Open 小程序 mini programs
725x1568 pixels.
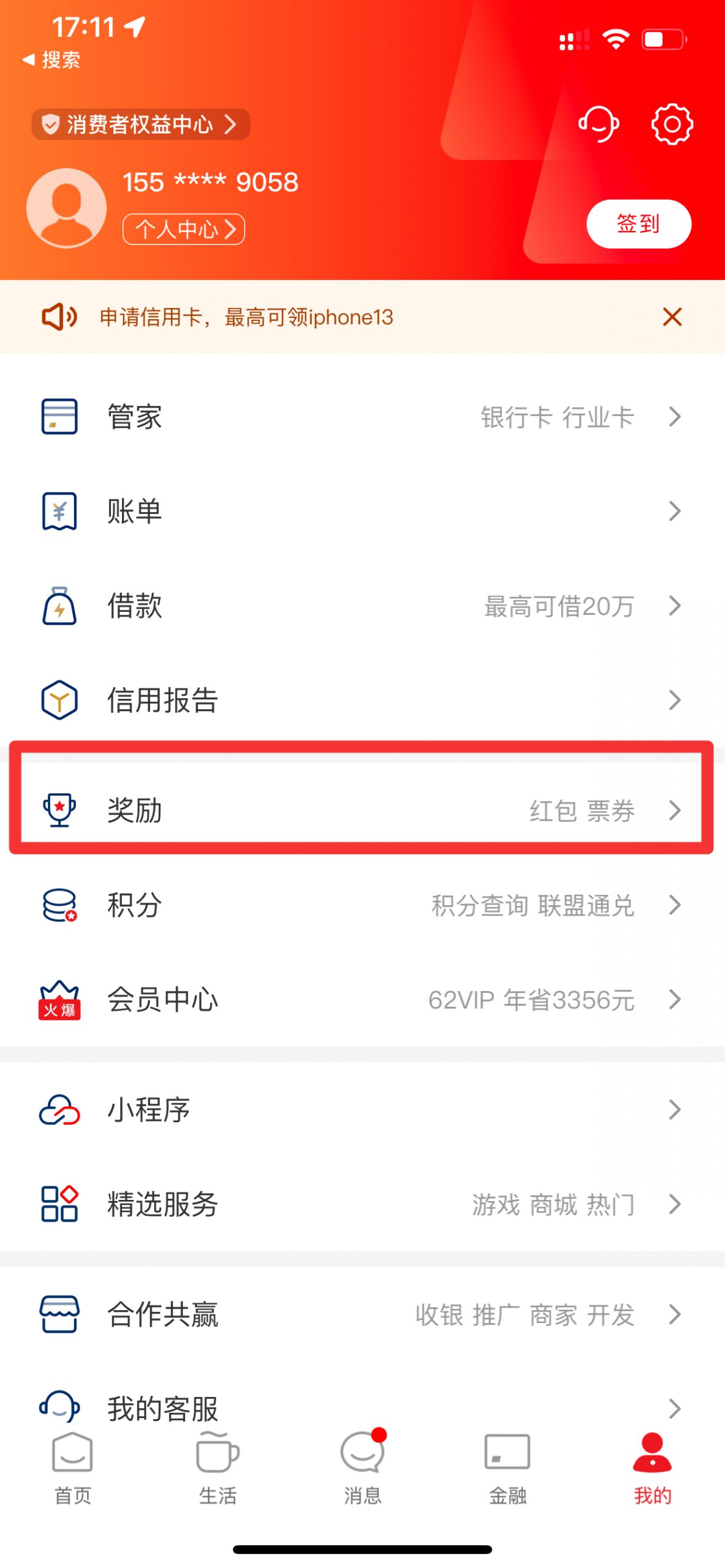pos(362,1109)
